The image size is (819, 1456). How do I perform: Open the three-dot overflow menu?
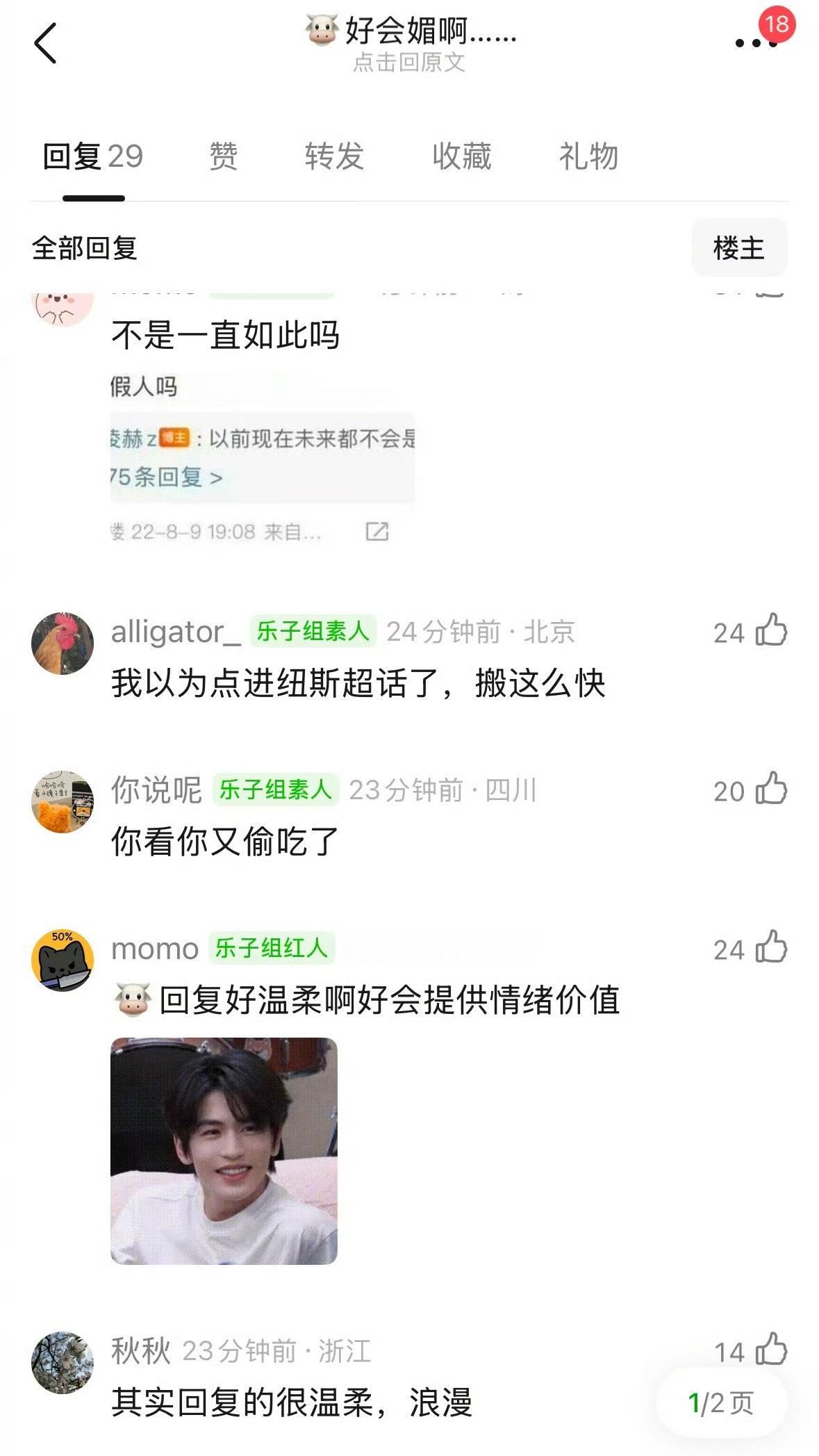(x=756, y=43)
